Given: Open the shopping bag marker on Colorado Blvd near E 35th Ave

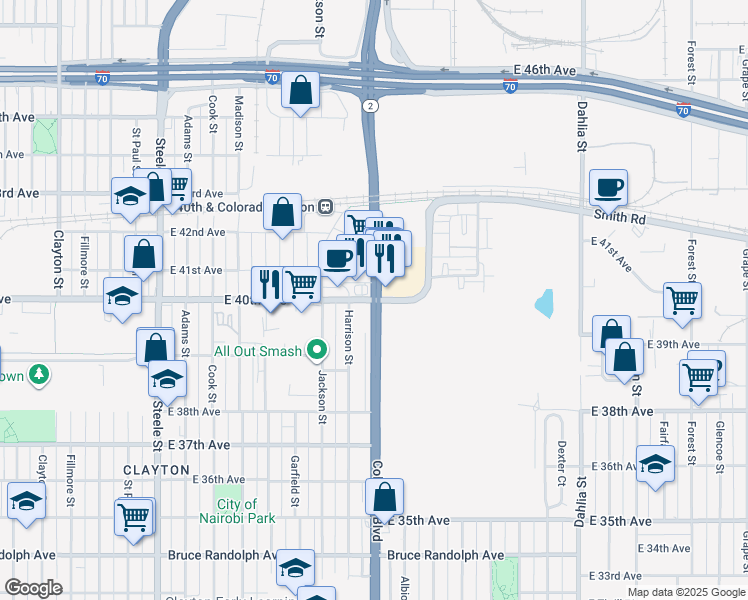Looking at the screenshot, I should point(384,497).
